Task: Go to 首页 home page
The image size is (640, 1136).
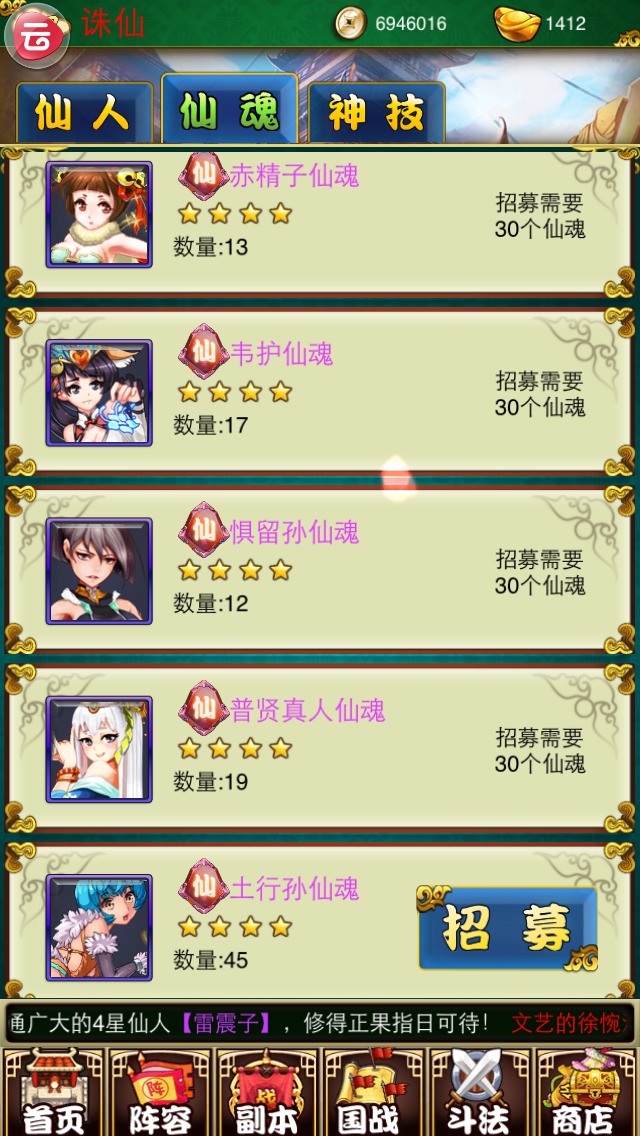Action: click(x=53, y=1092)
